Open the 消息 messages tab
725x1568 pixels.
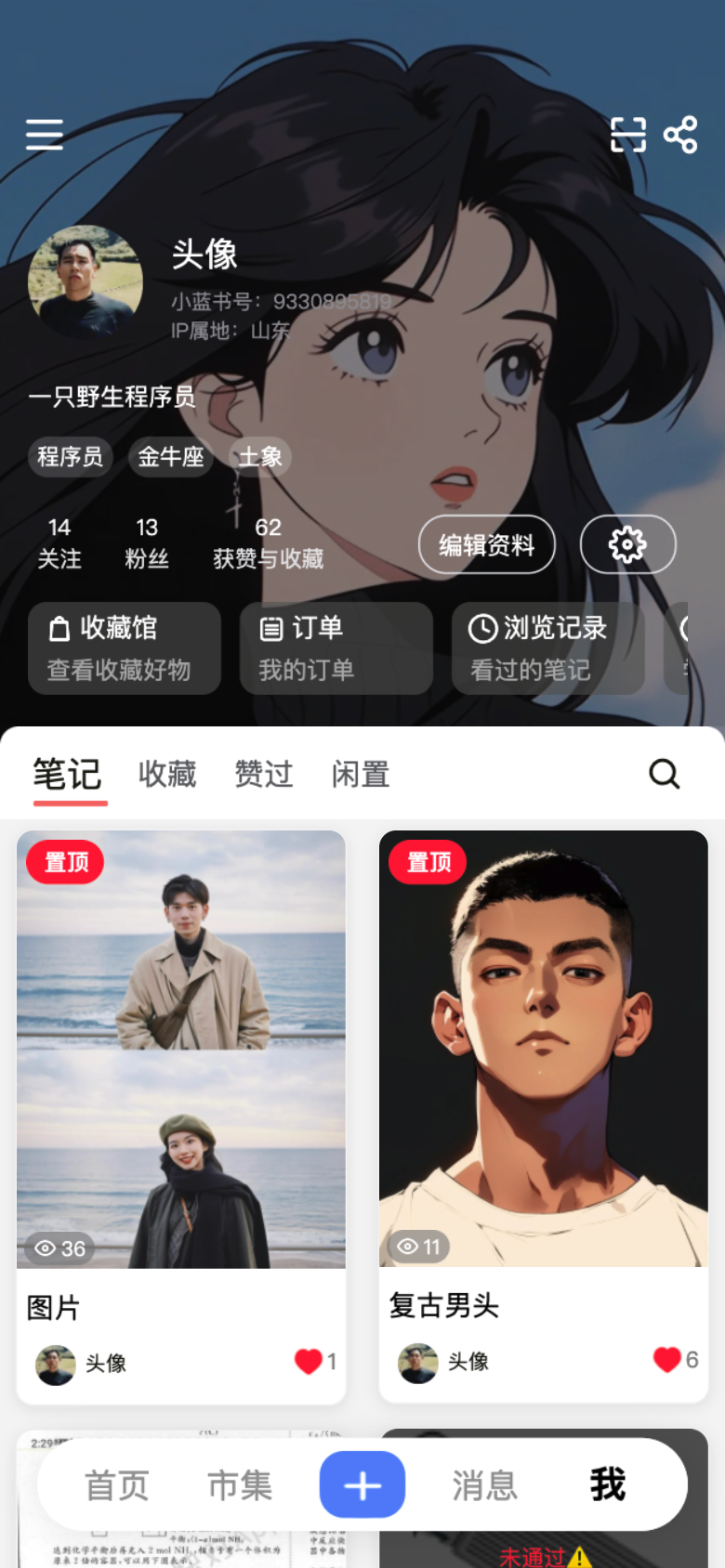(484, 1485)
